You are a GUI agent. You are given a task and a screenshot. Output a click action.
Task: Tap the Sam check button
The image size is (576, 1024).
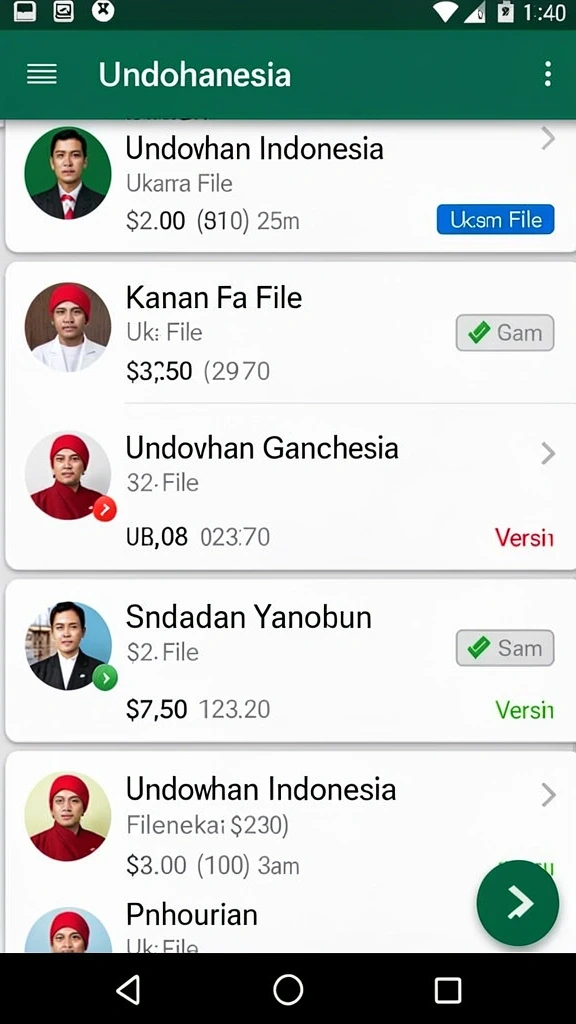tap(505, 648)
